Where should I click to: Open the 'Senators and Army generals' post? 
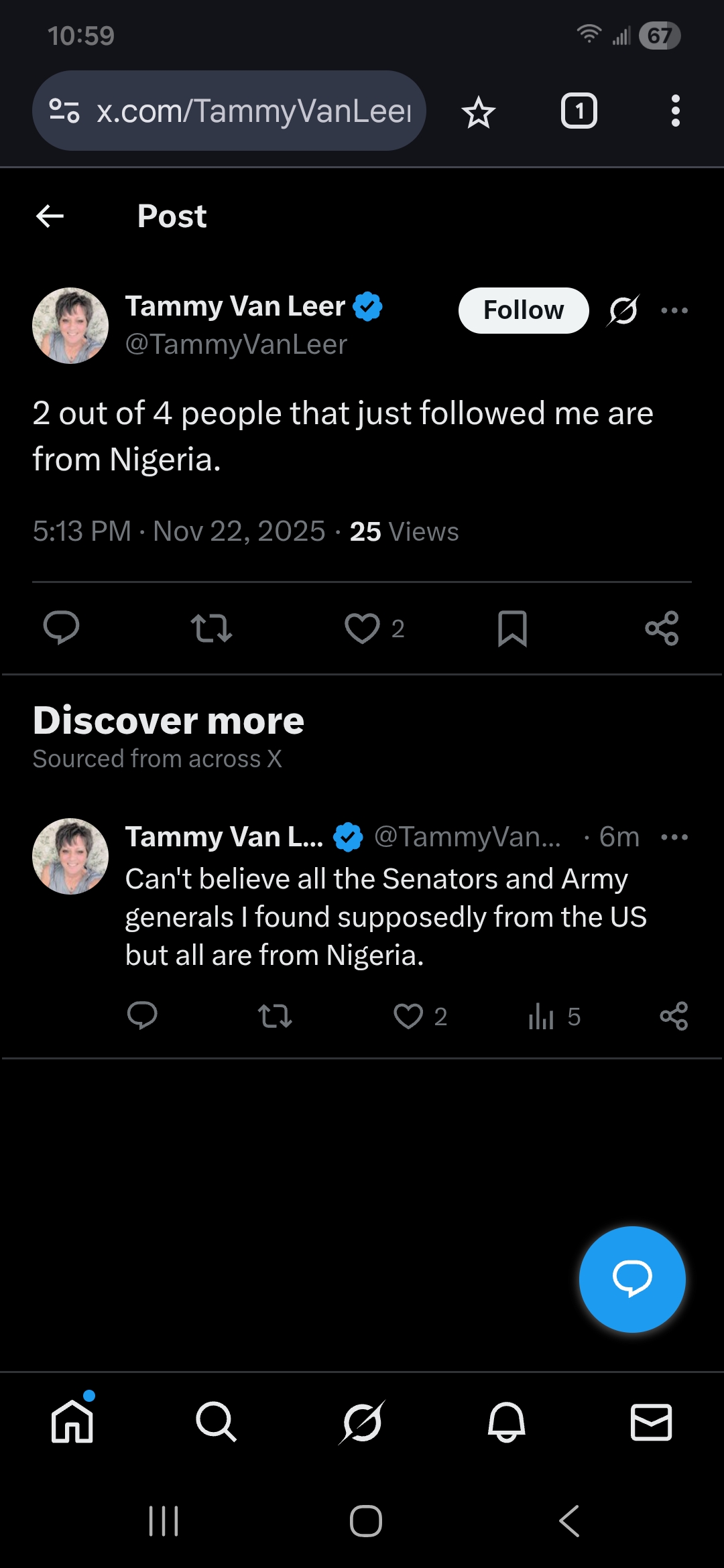tap(385, 917)
